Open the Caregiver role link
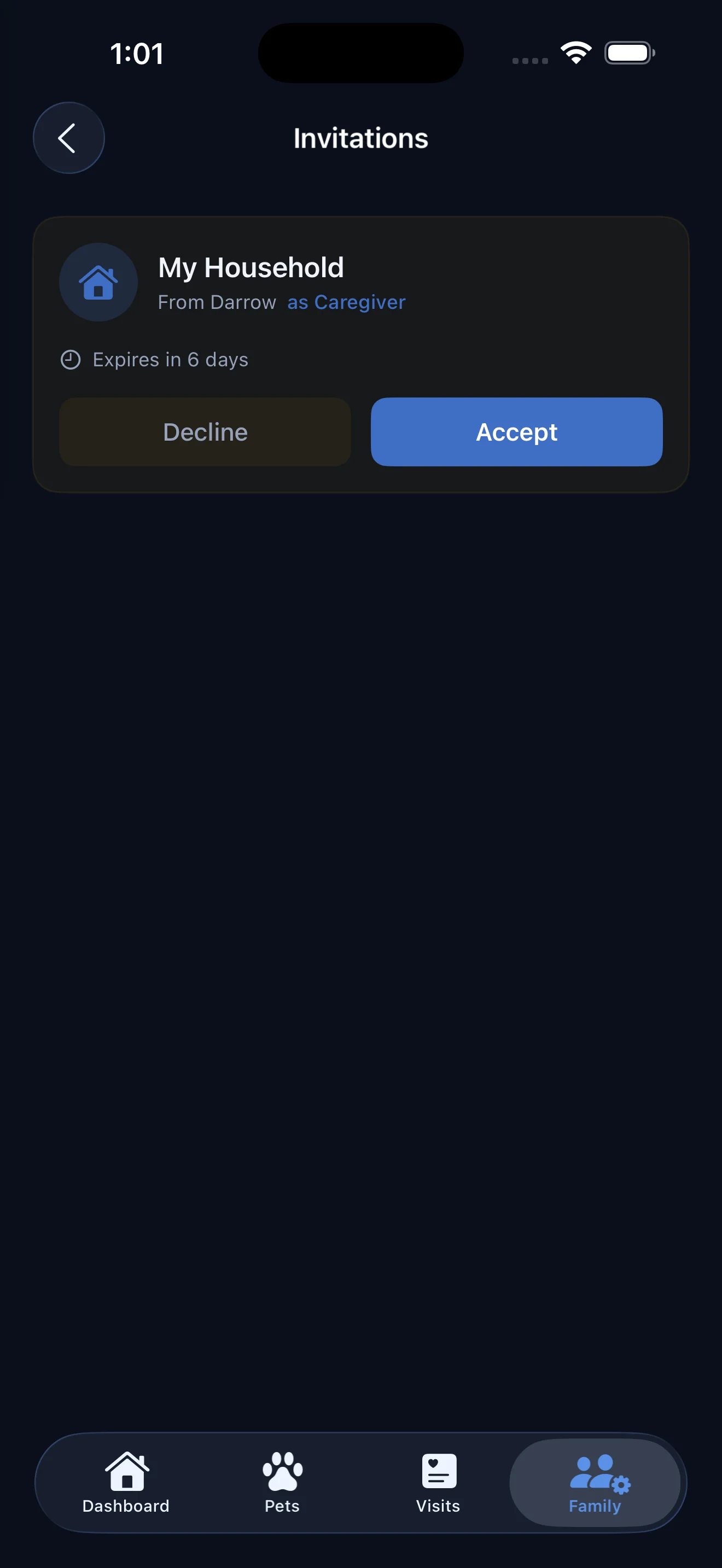The width and height of the screenshot is (722, 1568). click(345, 302)
